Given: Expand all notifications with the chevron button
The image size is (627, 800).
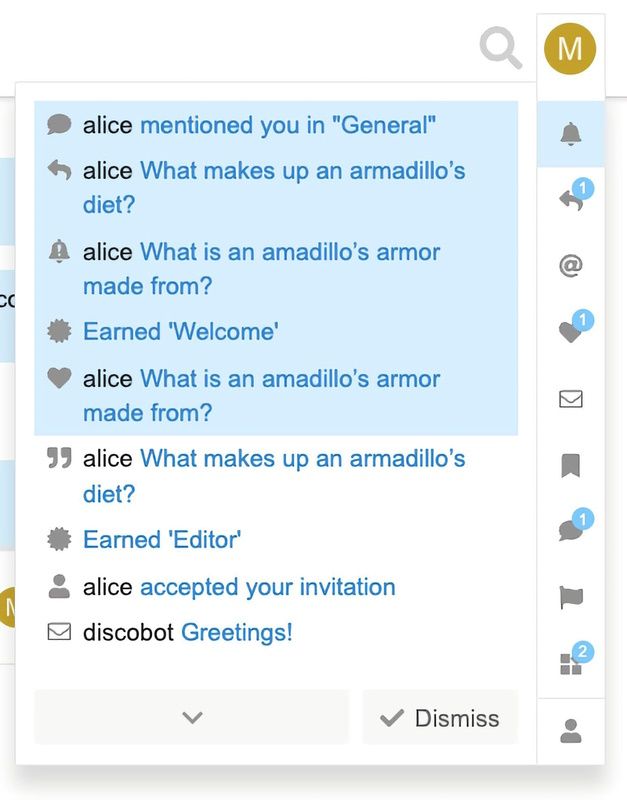Looking at the screenshot, I should (x=192, y=718).
